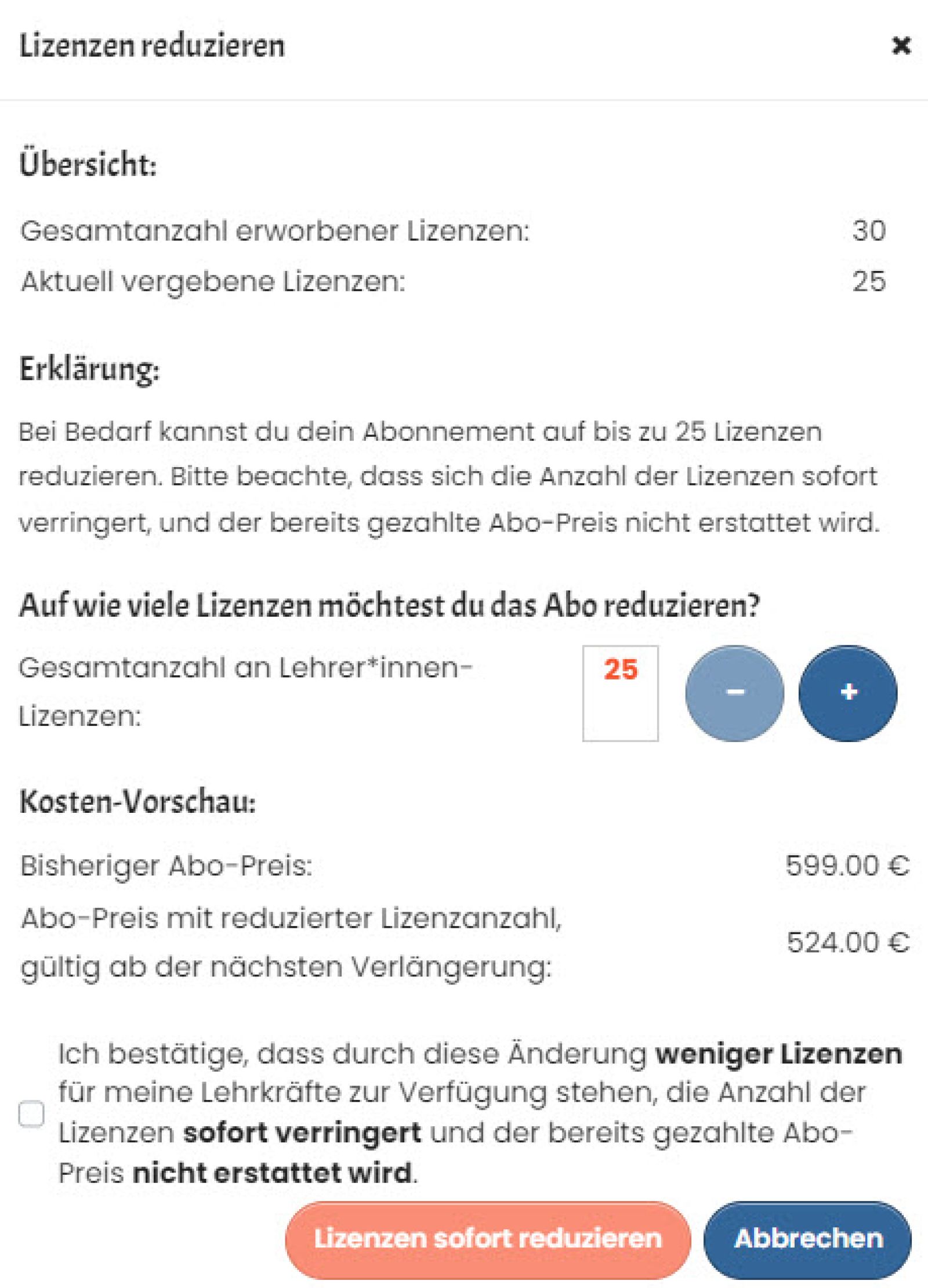Image resolution: width=928 pixels, height=1288 pixels.
Task: Confirm with Lizenzen sofort reduzieren
Action: tap(488, 1238)
